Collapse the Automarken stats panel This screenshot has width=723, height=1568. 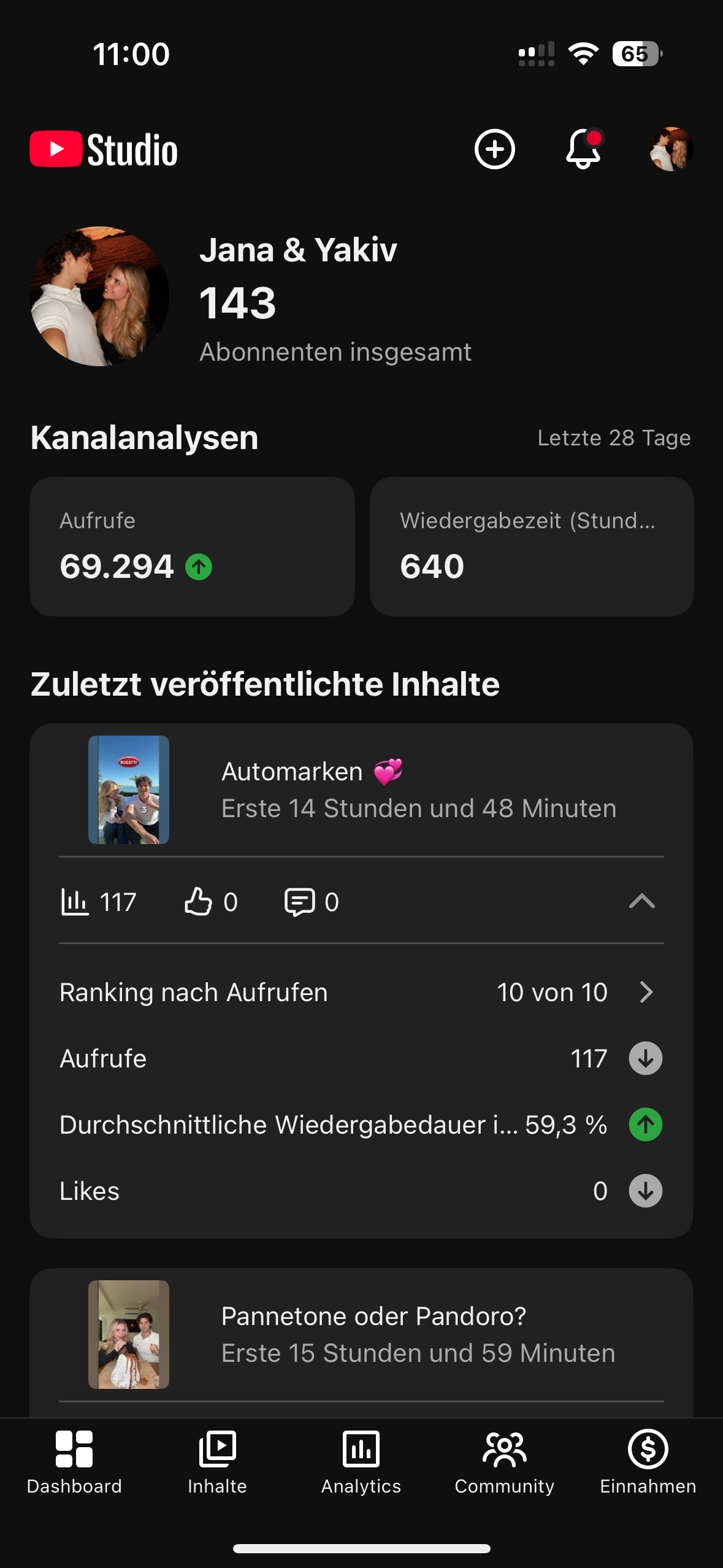click(642, 901)
